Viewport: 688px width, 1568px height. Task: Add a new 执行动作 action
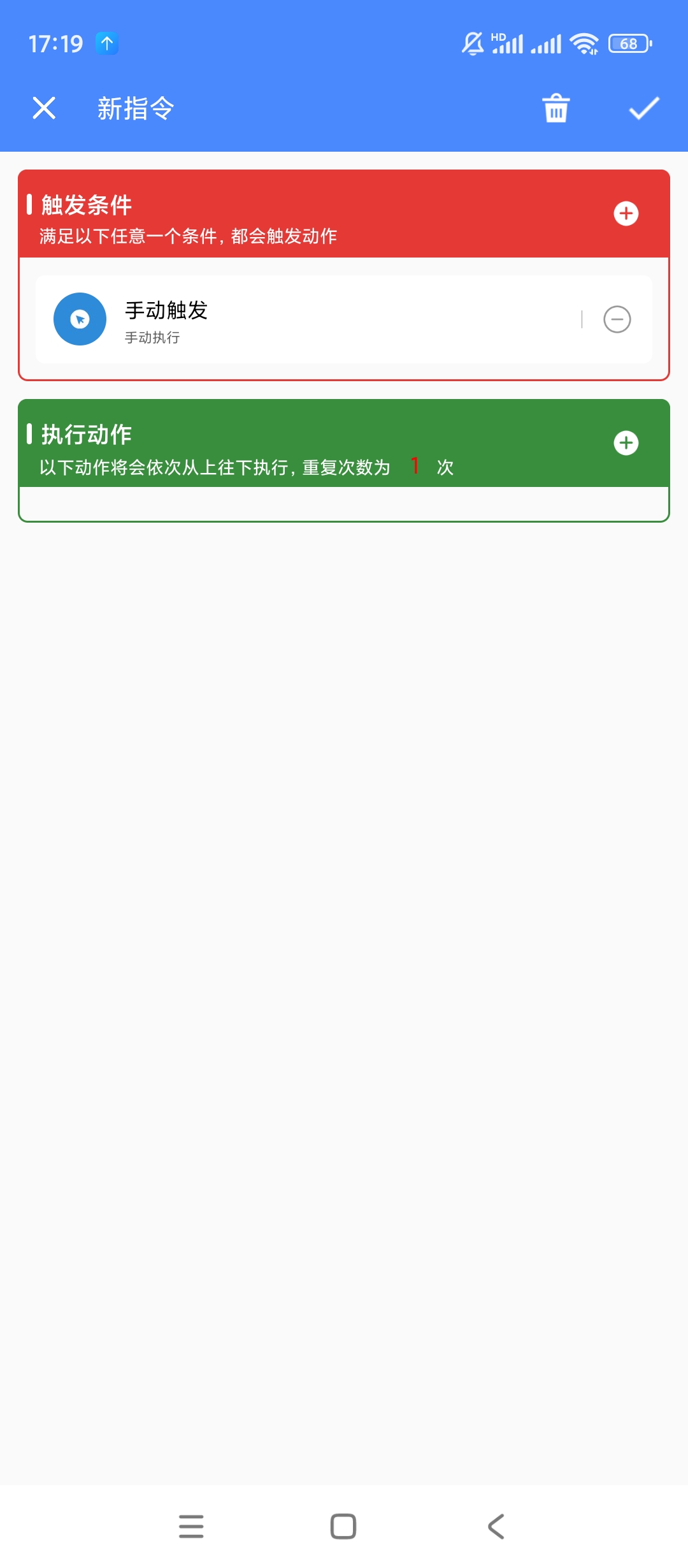626,443
